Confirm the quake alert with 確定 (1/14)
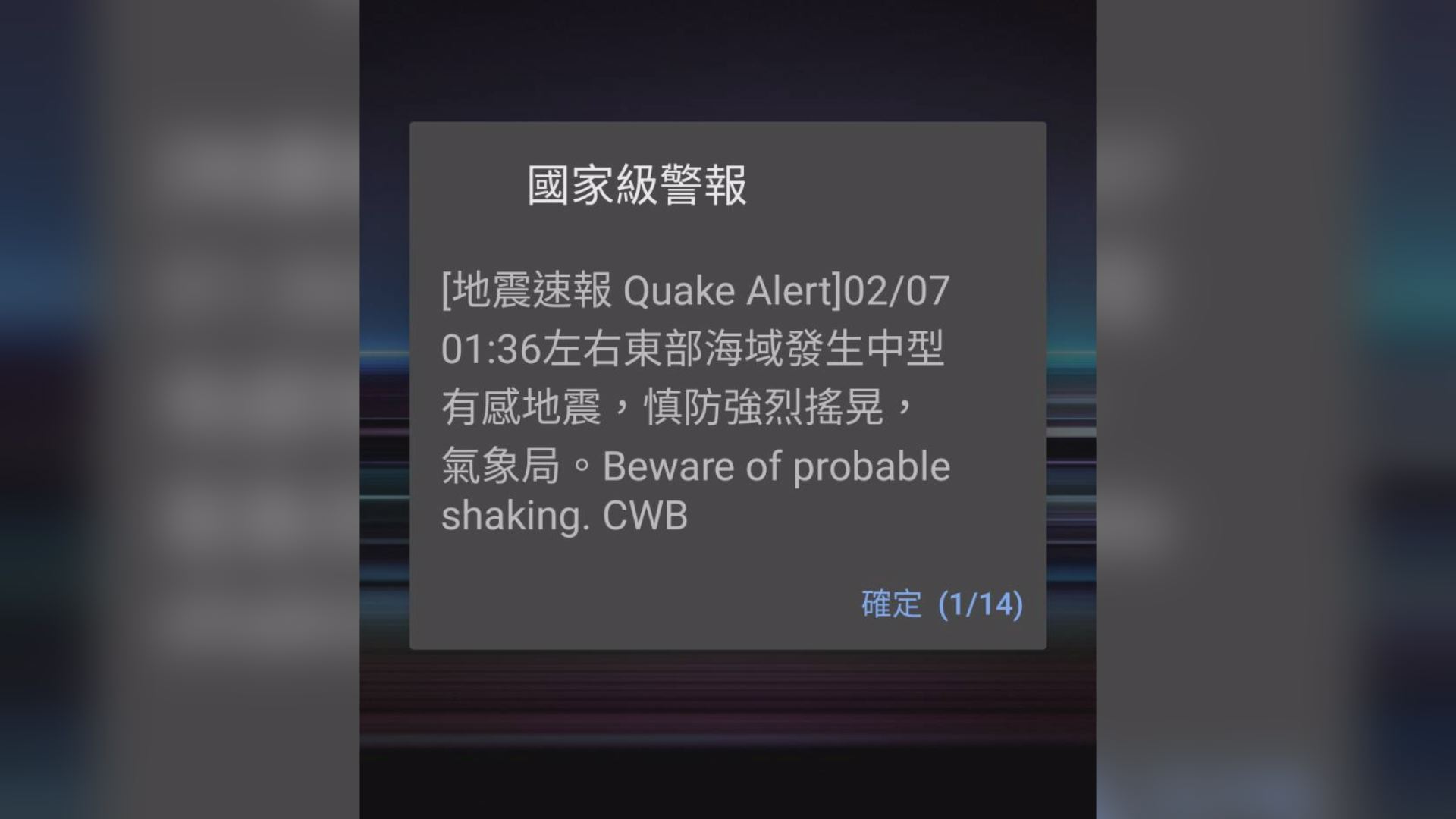 pos(942,604)
